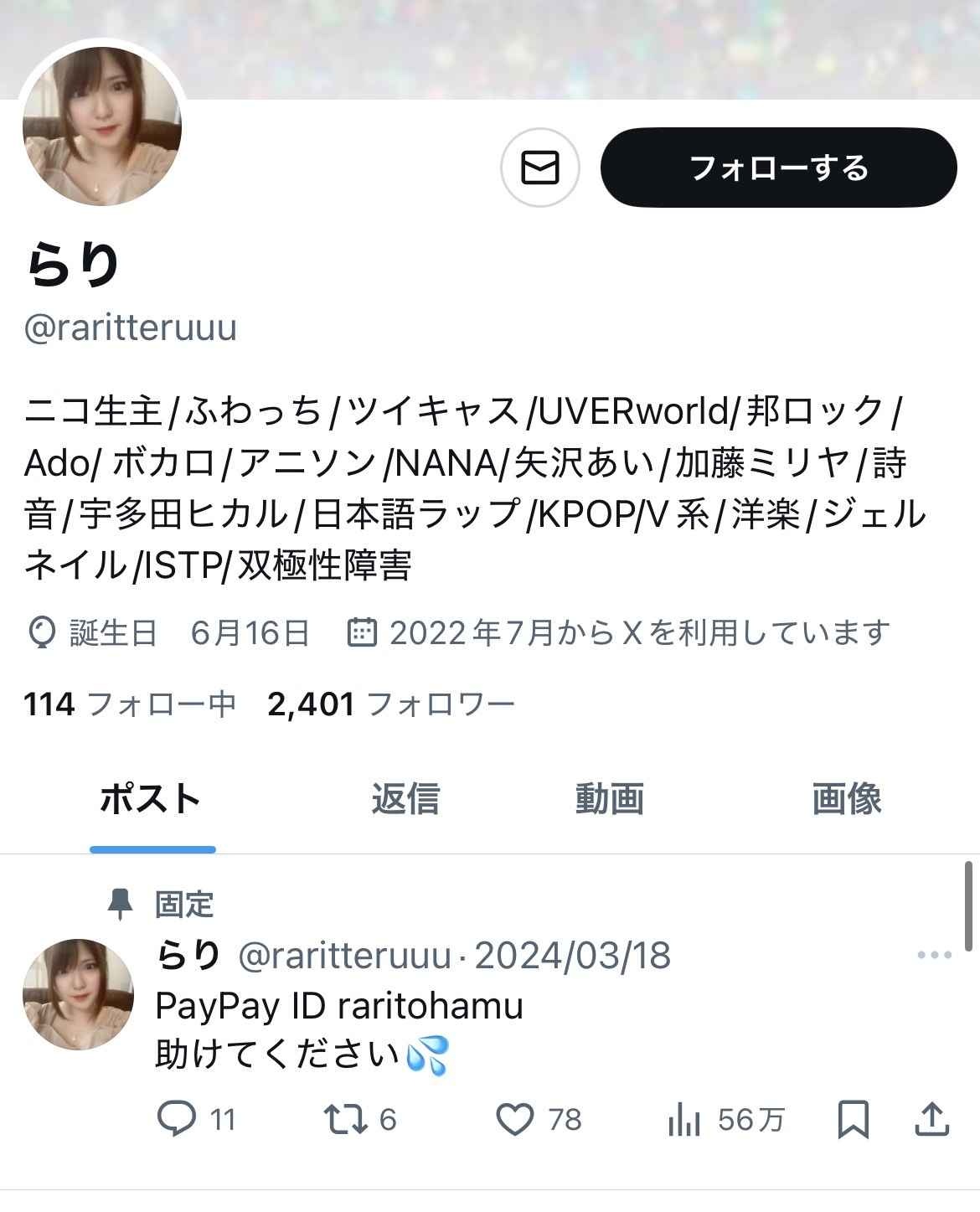Switch to the 返信 tab

coord(405,799)
